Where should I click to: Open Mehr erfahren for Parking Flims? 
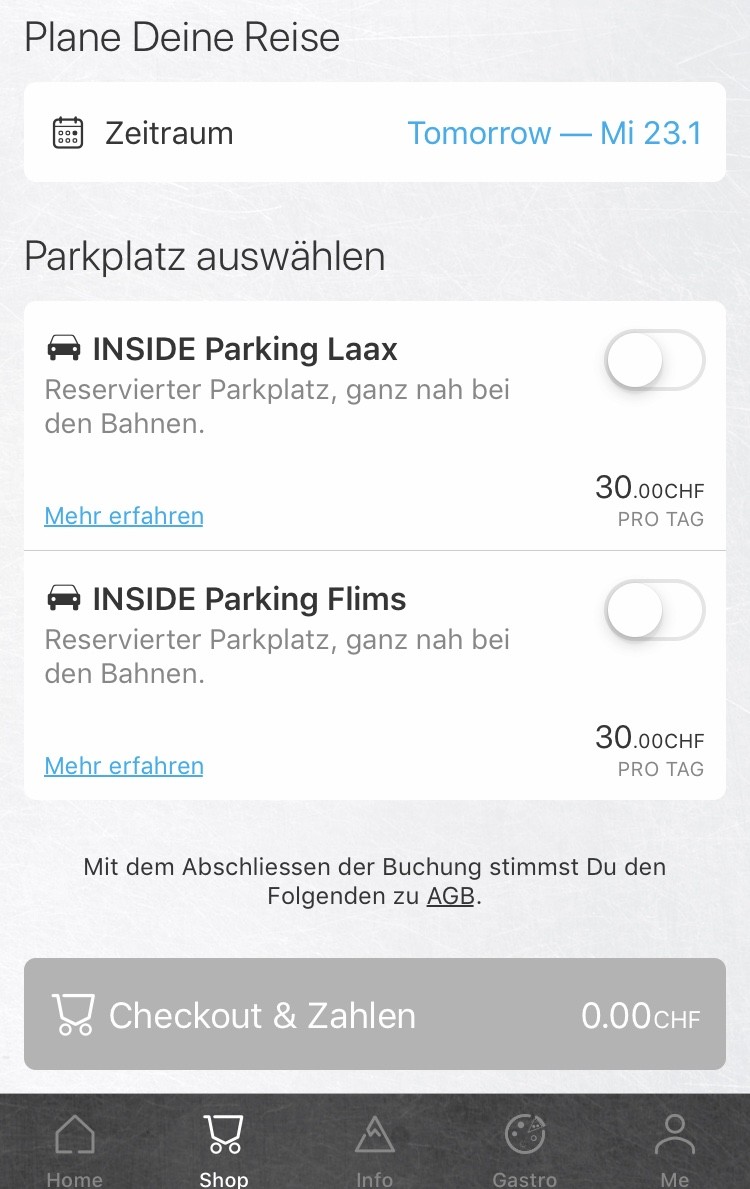coord(124,766)
